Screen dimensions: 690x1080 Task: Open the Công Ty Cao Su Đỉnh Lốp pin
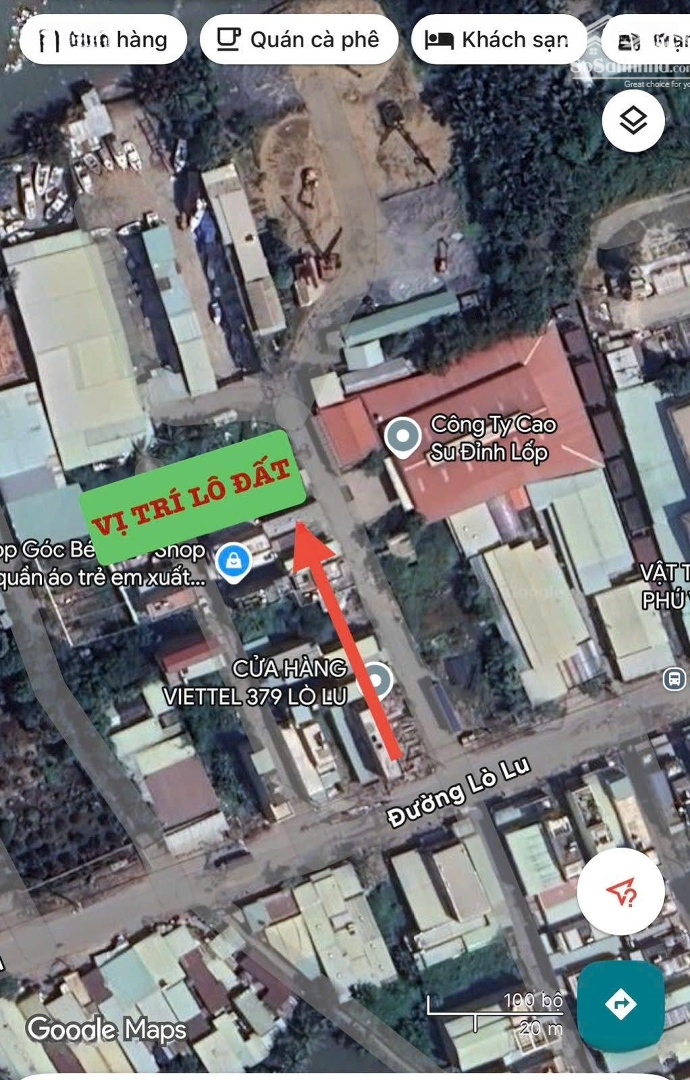402,438
